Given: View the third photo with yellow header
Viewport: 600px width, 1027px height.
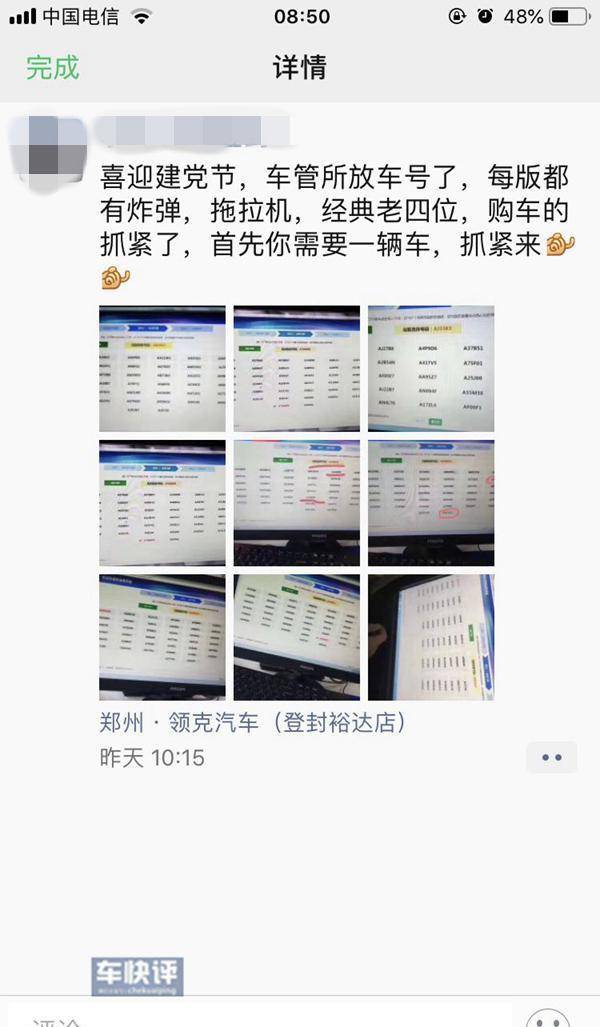Looking at the screenshot, I should [x=431, y=368].
